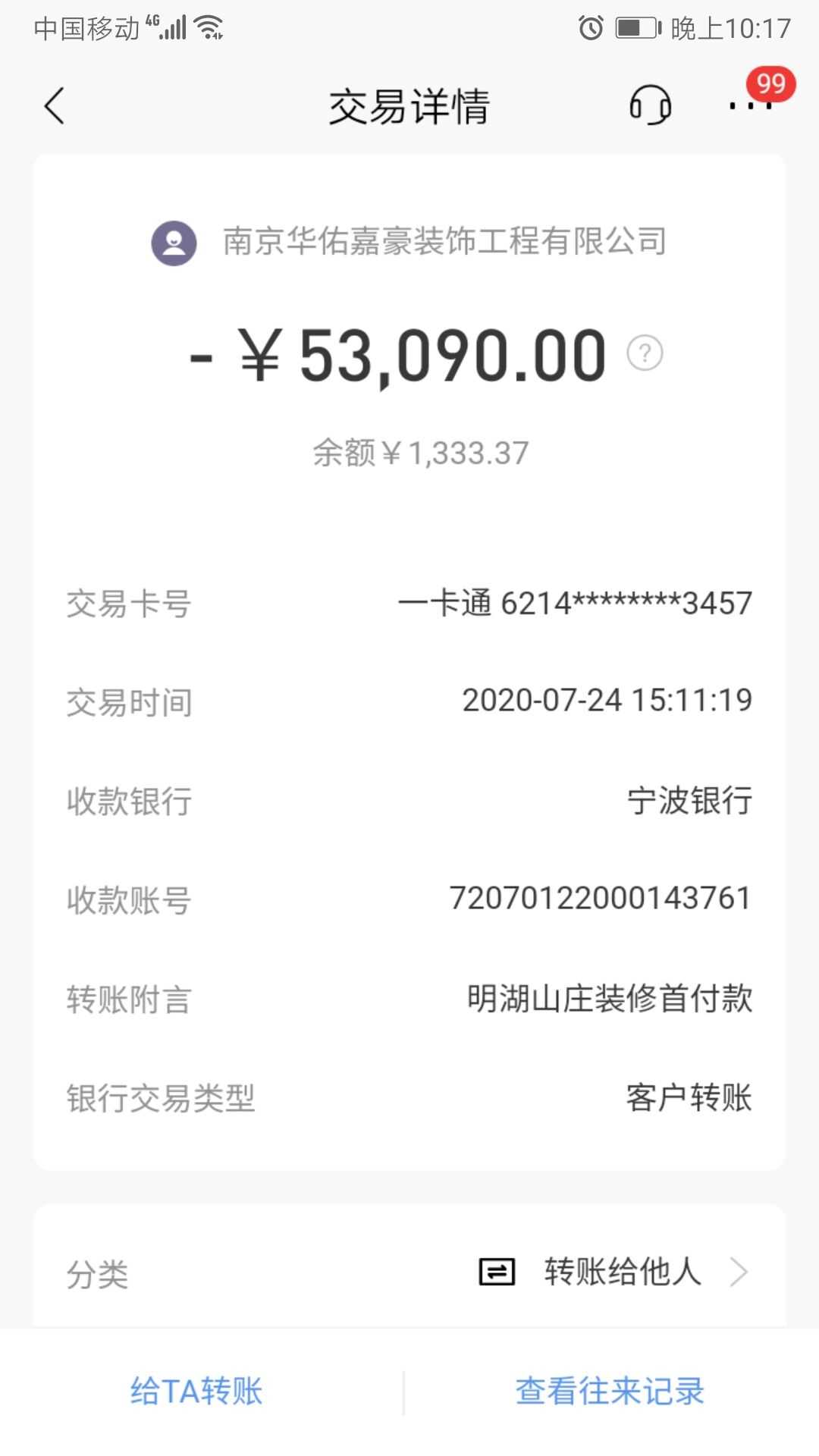Contact customer service via headset icon
This screenshot has width=819, height=1456.
click(x=650, y=105)
